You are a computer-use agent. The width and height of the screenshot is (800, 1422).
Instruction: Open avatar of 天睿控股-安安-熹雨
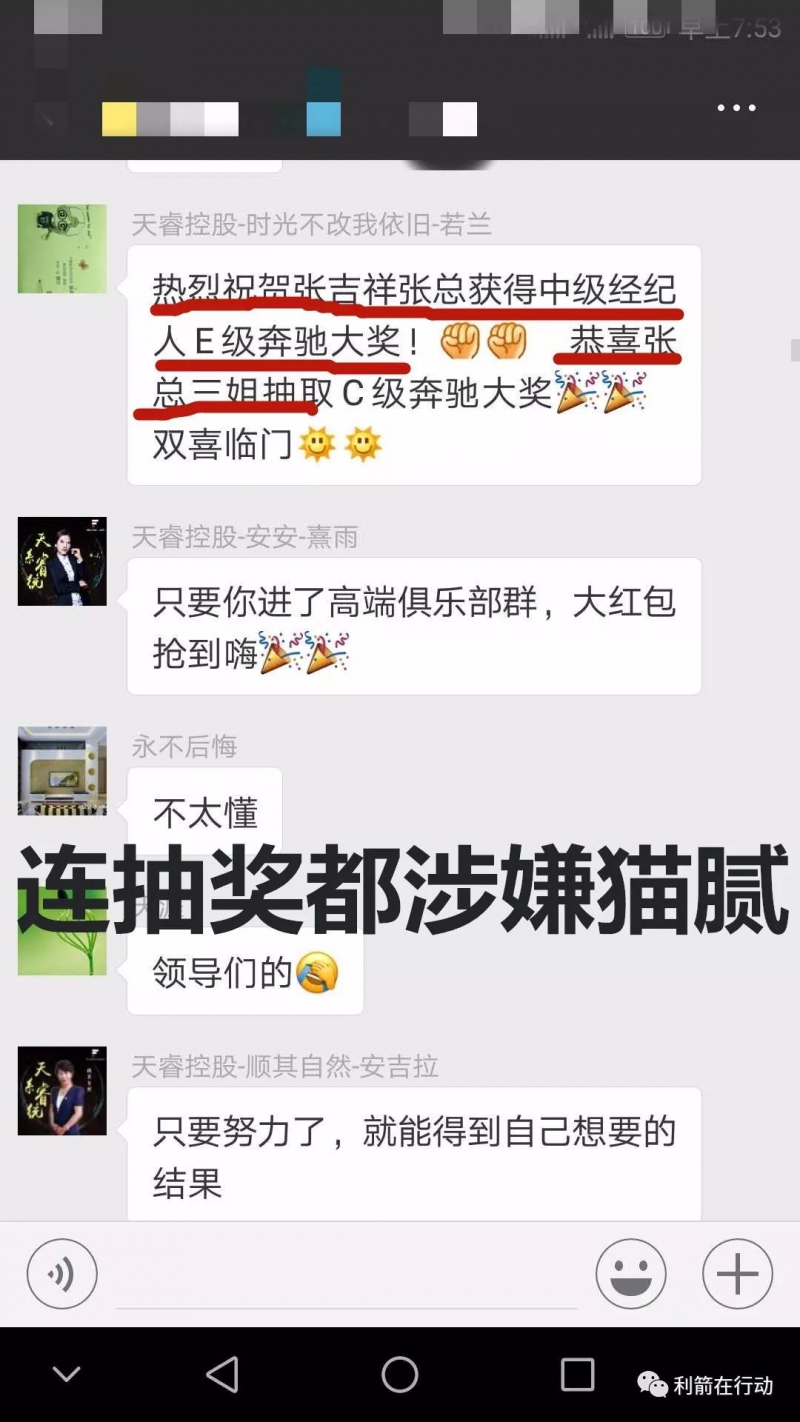click(x=62, y=561)
